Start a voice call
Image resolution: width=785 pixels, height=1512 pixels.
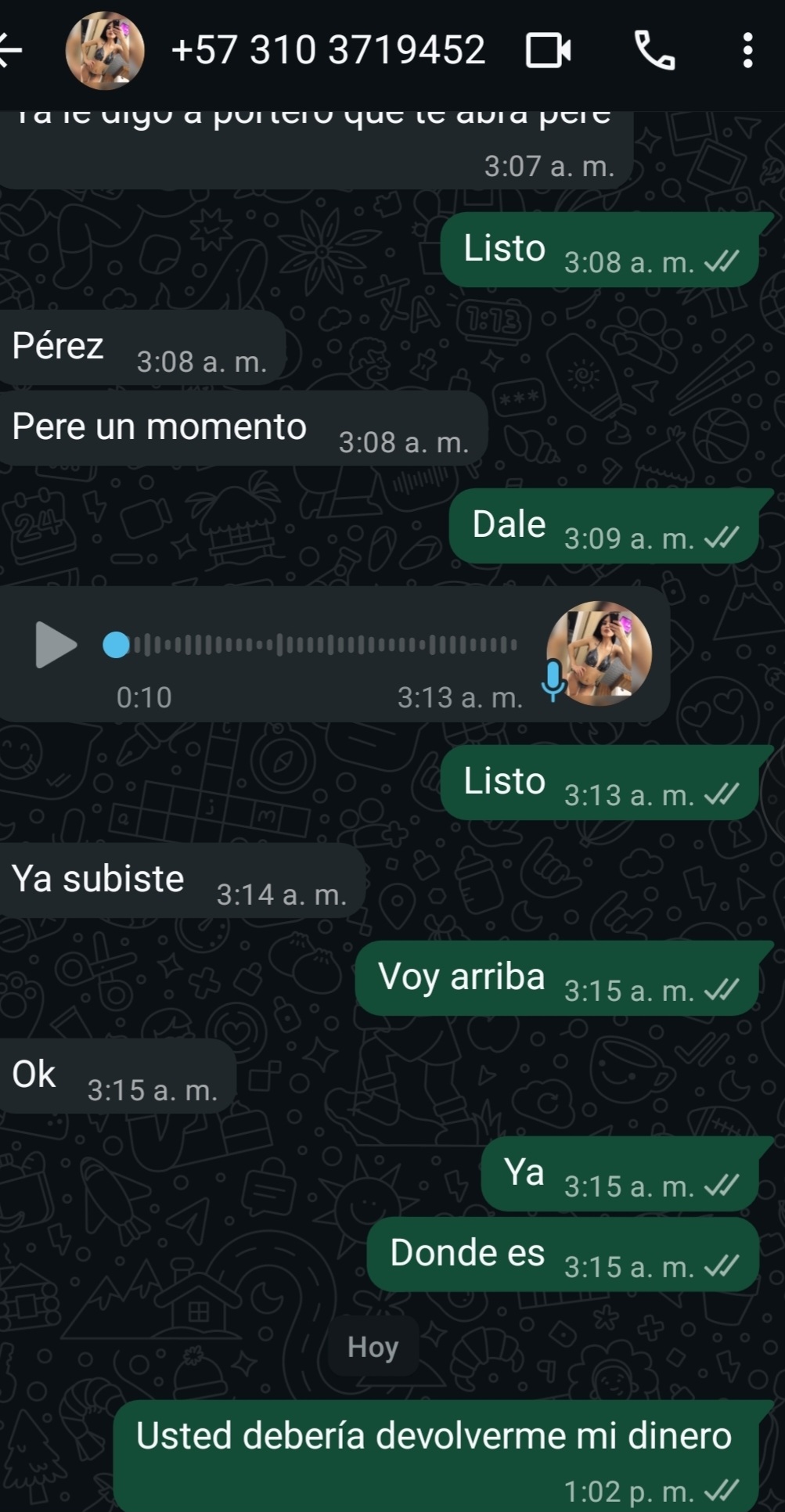[x=654, y=51]
